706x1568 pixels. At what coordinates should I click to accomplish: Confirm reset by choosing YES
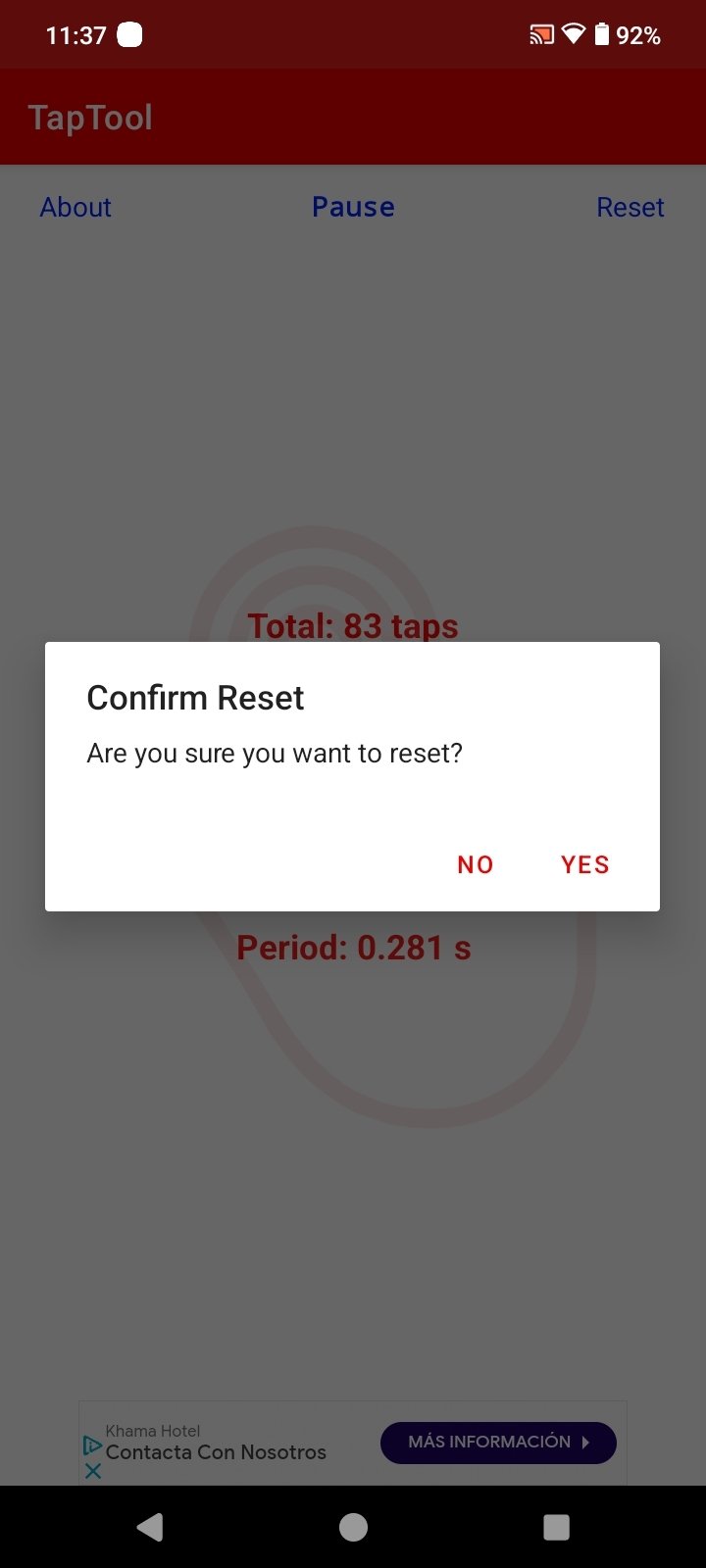[584, 864]
